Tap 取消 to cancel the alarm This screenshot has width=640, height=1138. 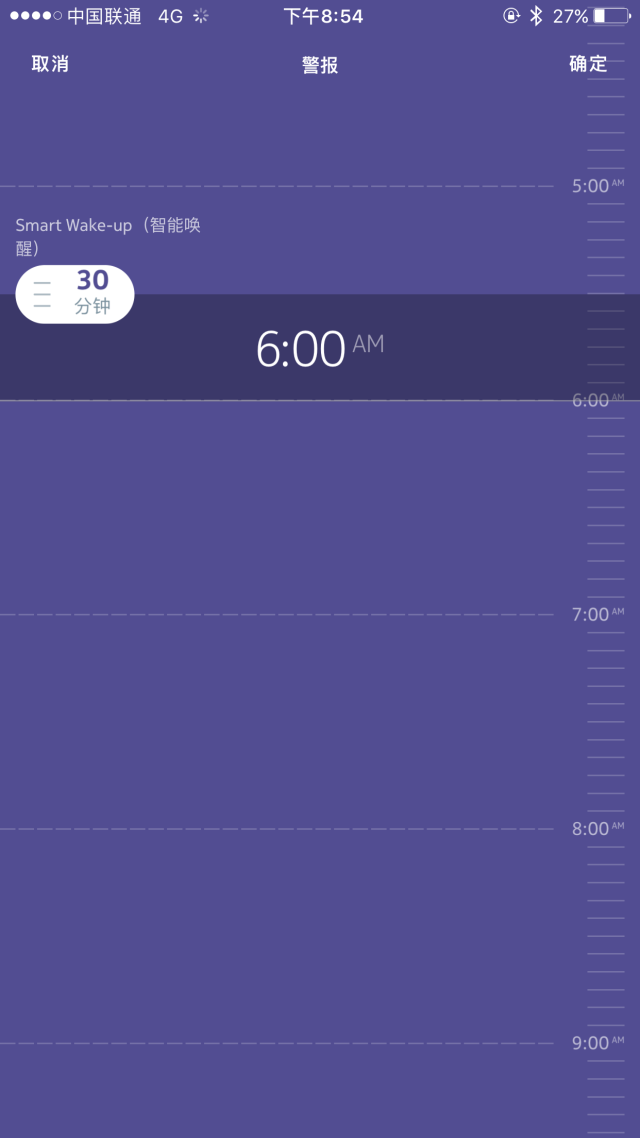pyautogui.click(x=50, y=64)
